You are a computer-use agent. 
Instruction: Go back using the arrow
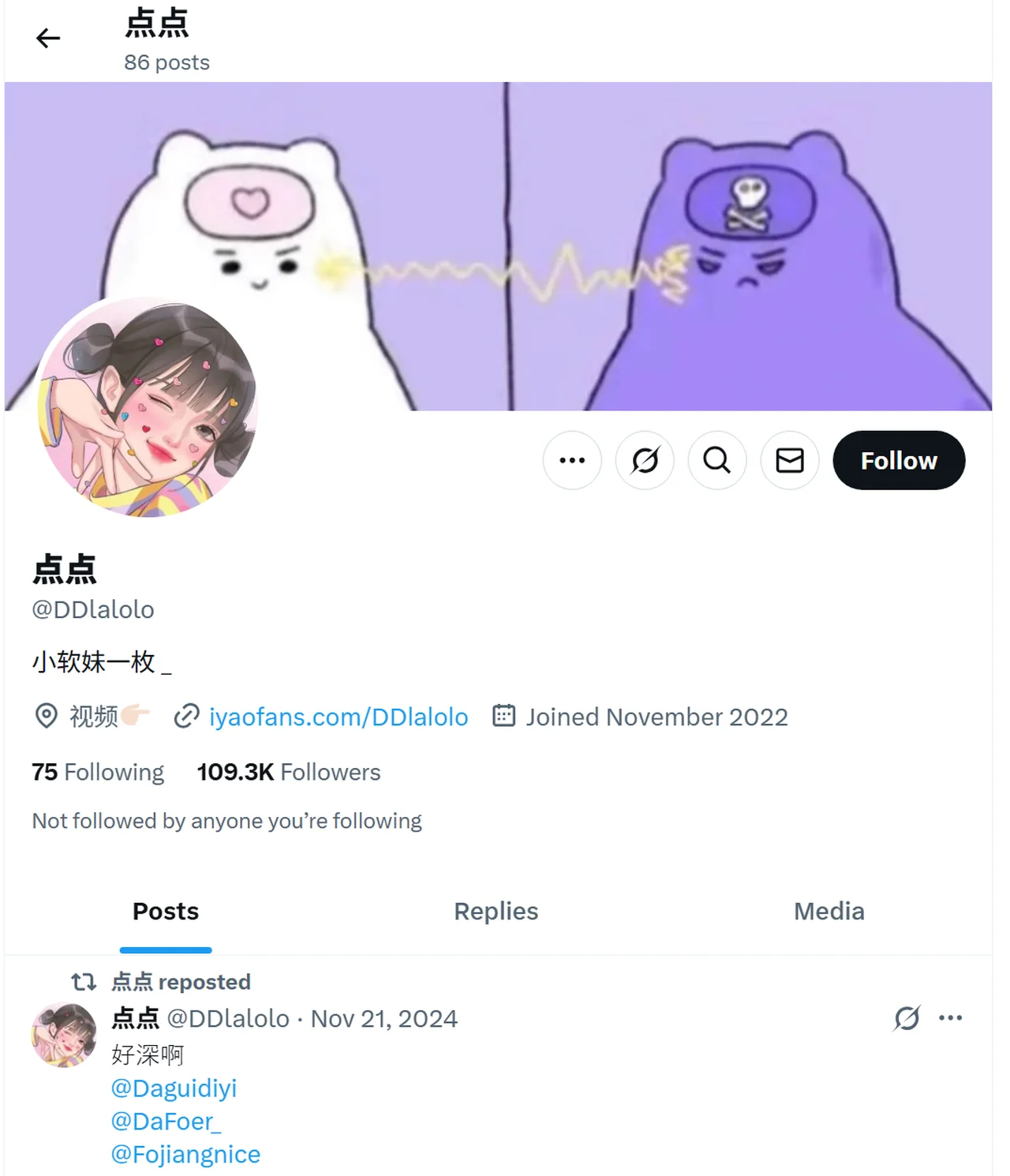[48, 38]
